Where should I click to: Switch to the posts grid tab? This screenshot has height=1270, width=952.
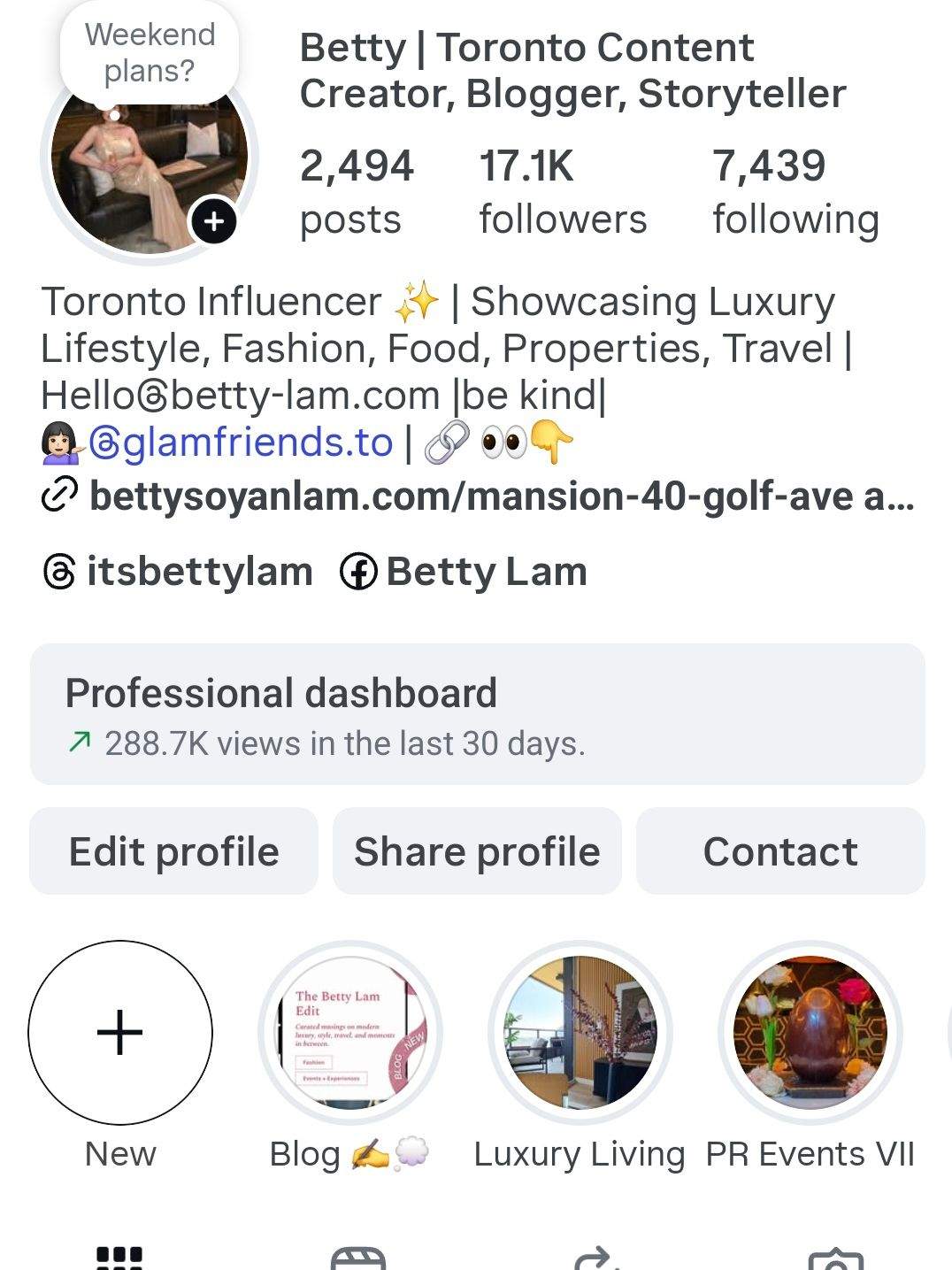pyautogui.click(x=119, y=1257)
